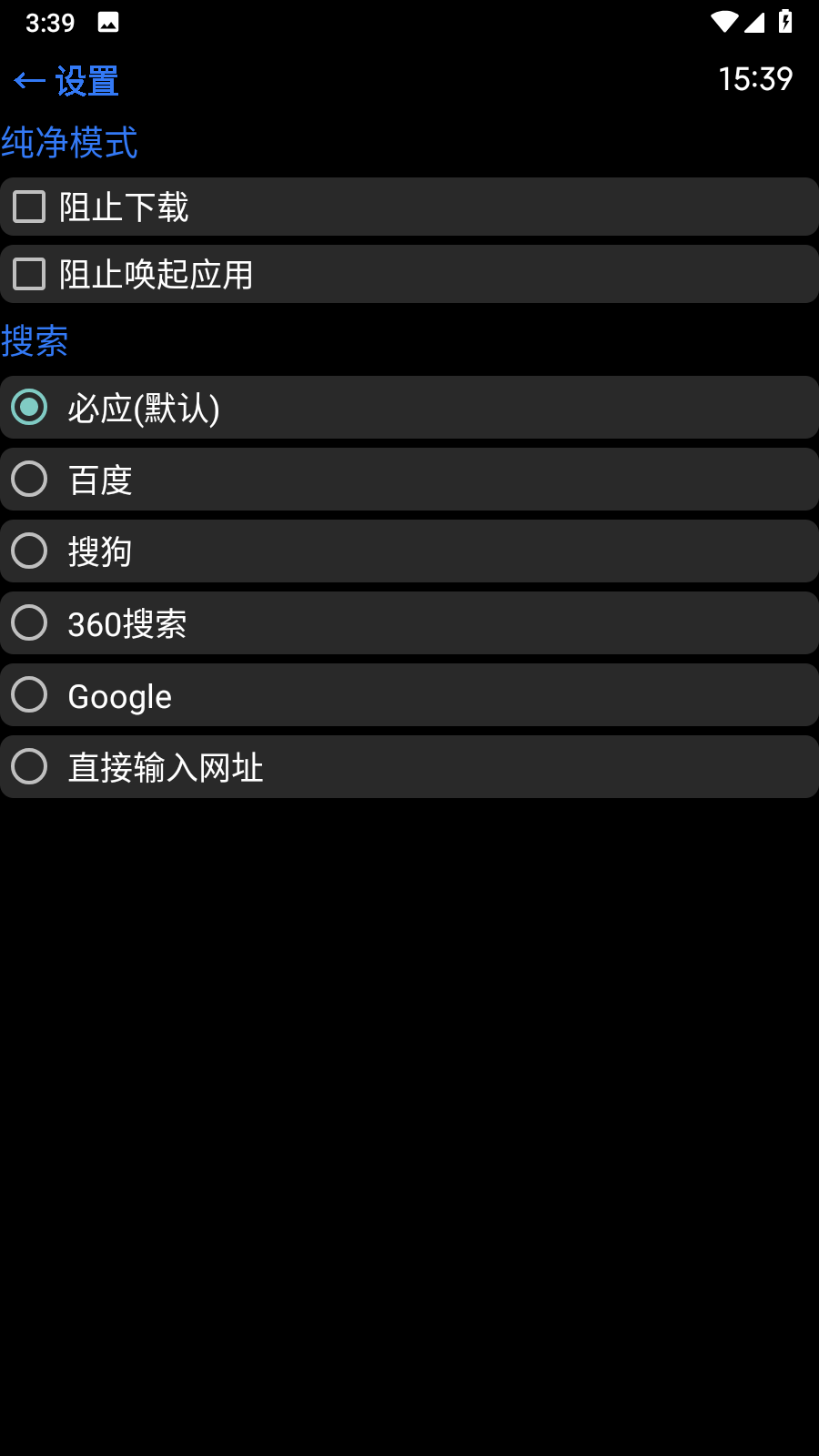Viewport: 819px width, 1456px height.
Task: Tap the 阻止下载 row label
Action: tap(124, 207)
